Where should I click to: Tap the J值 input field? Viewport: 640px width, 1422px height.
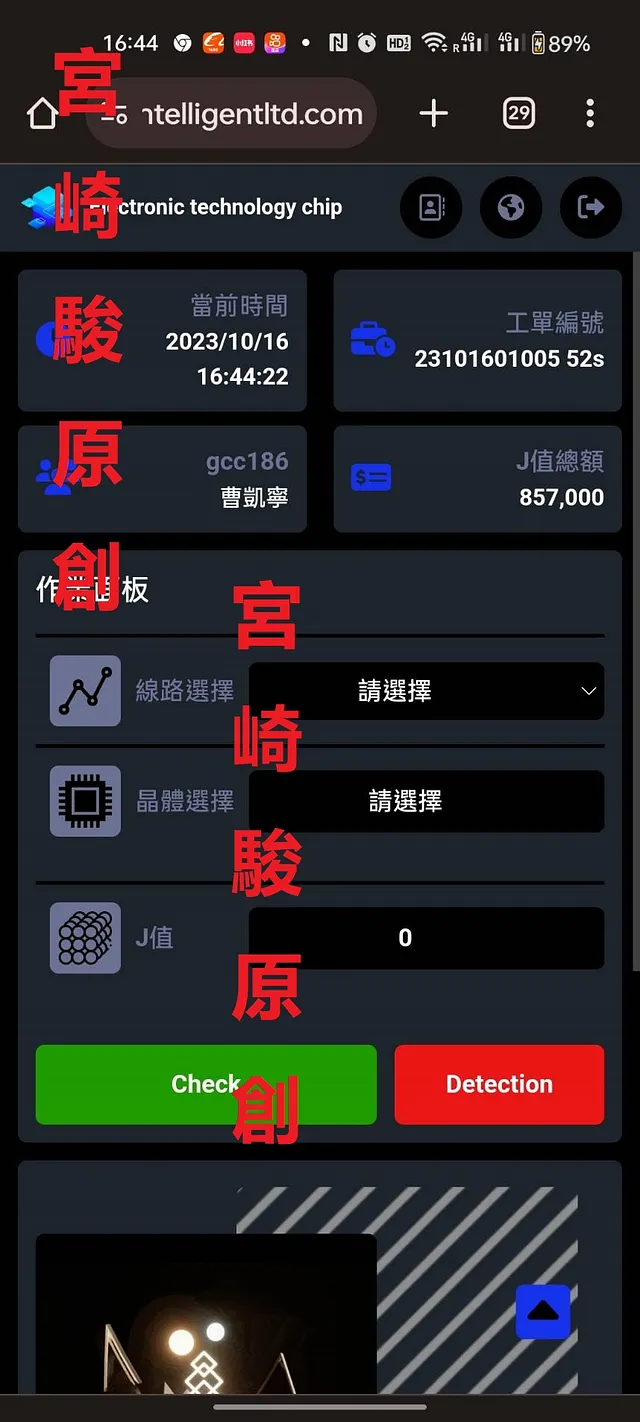(x=426, y=938)
